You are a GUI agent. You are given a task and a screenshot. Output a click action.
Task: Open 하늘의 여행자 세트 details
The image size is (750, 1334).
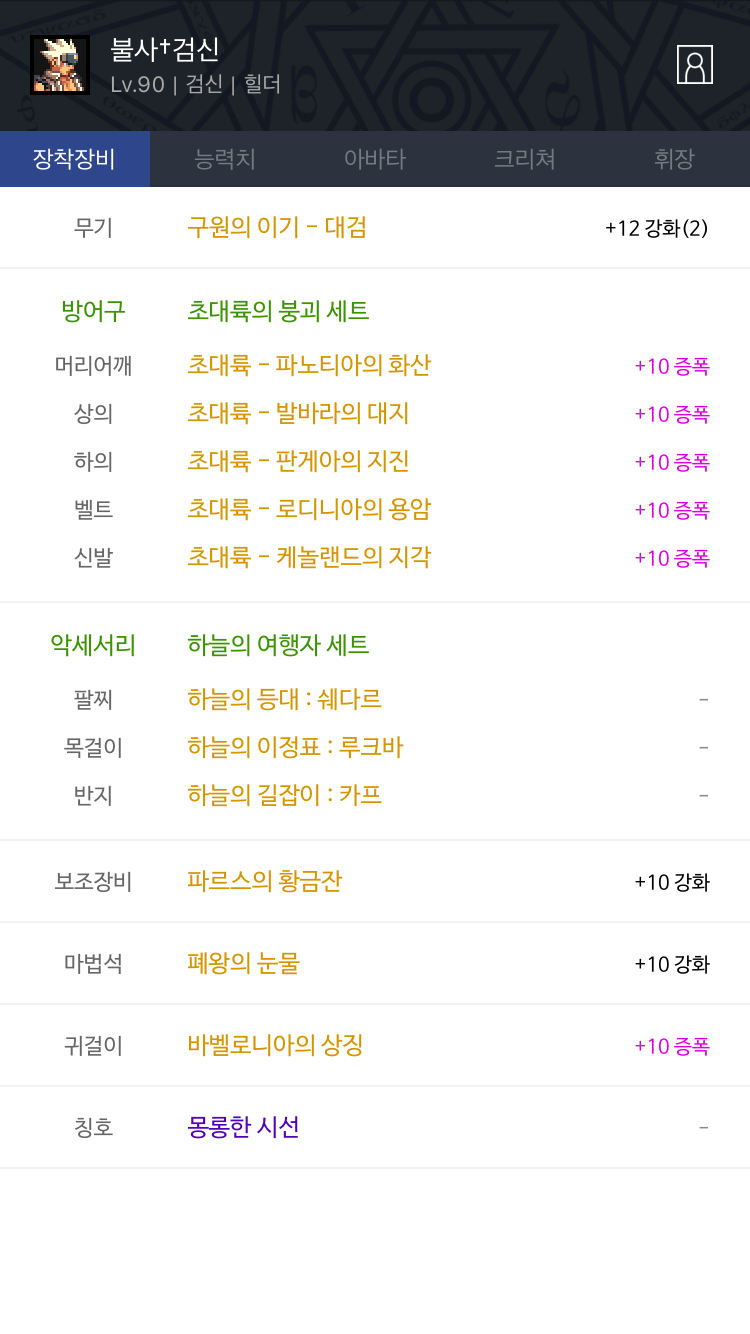(278, 645)
